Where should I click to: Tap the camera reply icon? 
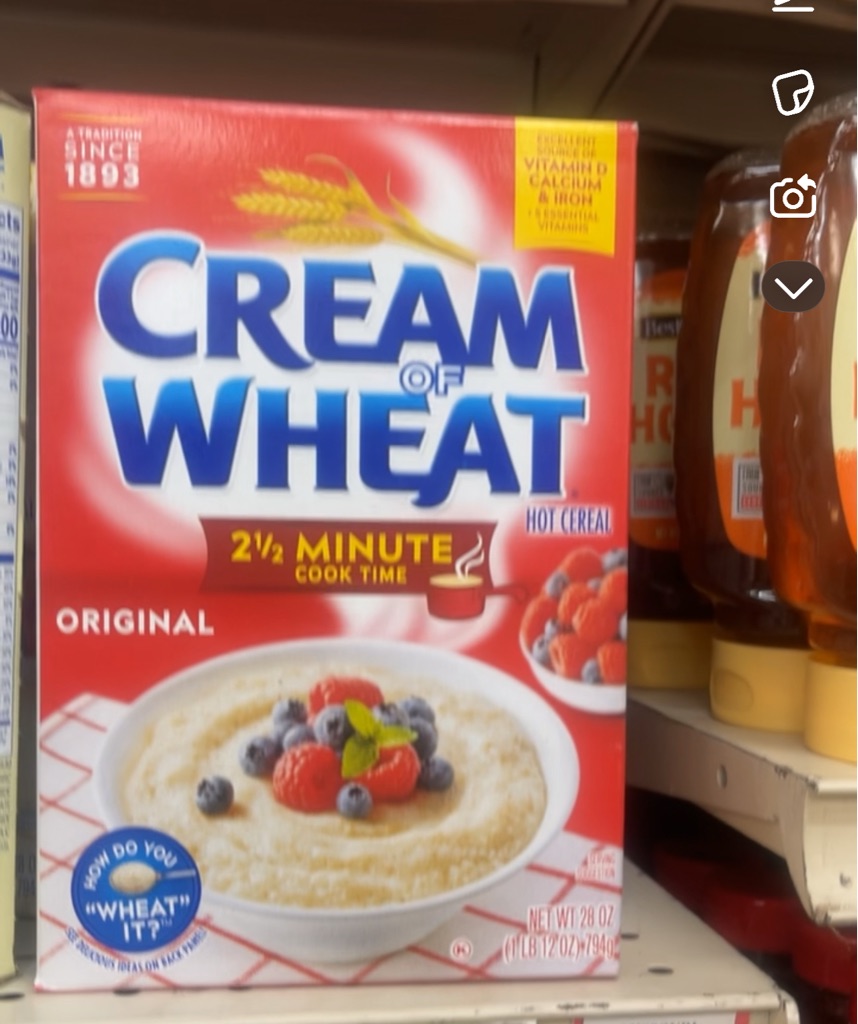(x=793, y=197)
